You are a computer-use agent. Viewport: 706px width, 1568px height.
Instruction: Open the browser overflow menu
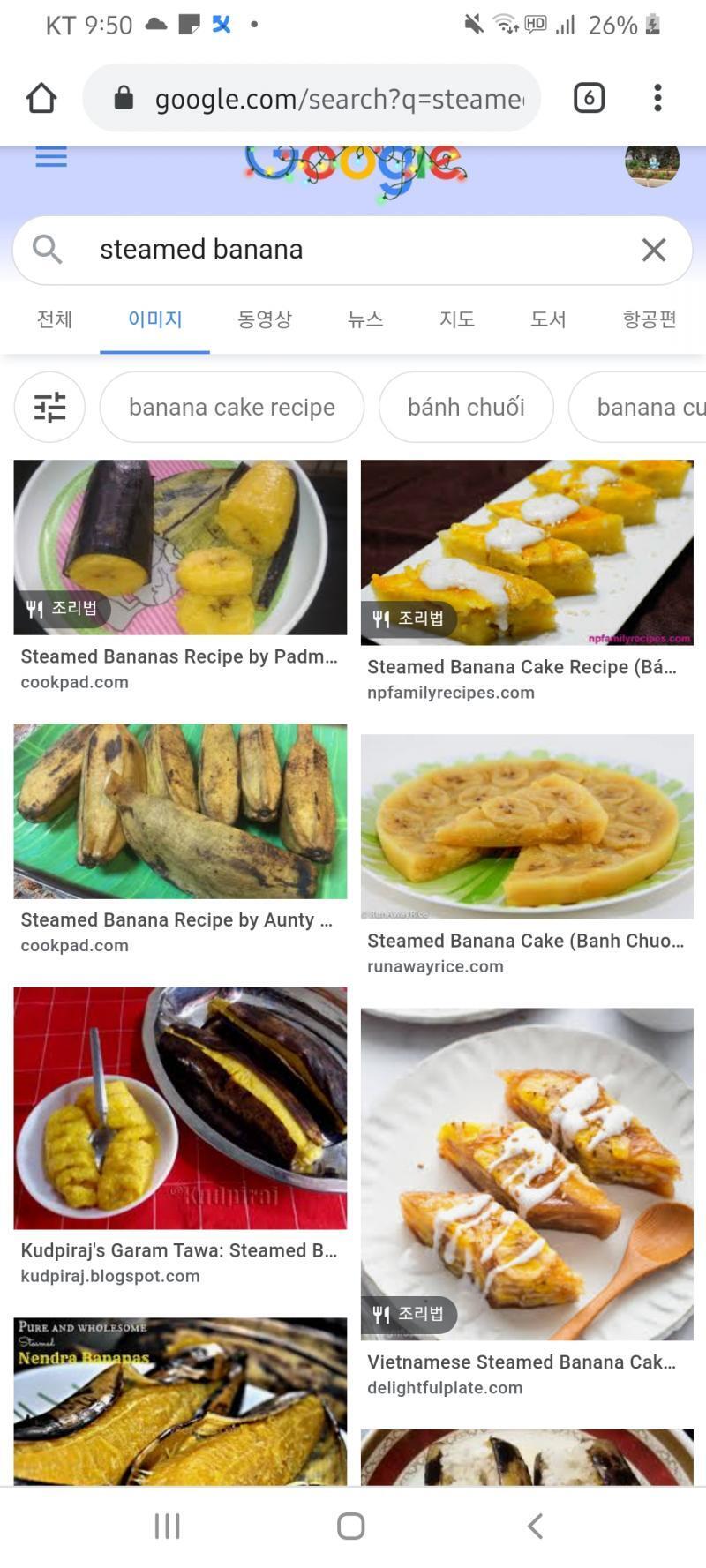tap(657, 98)
